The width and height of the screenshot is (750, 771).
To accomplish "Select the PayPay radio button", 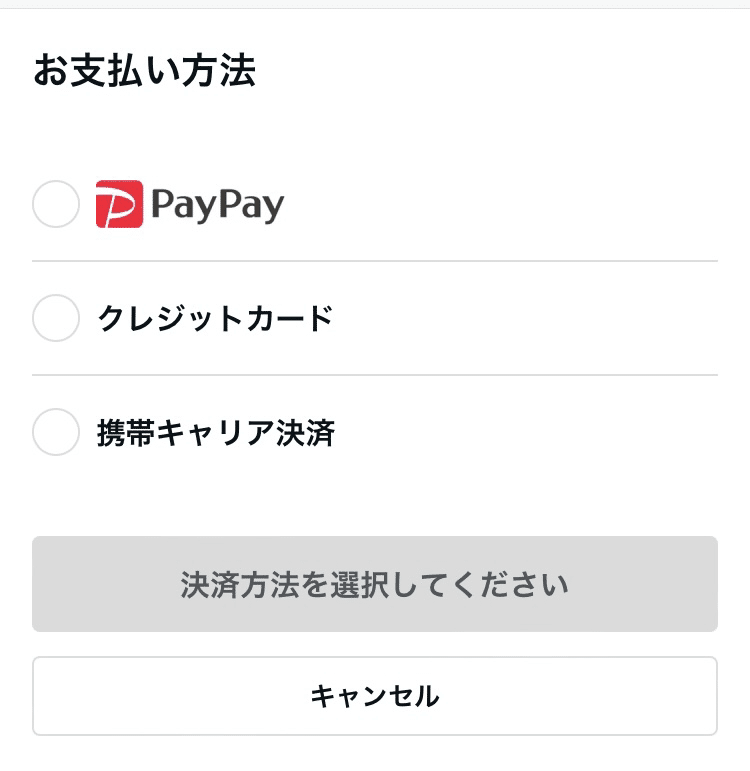I will coord(56,205).
